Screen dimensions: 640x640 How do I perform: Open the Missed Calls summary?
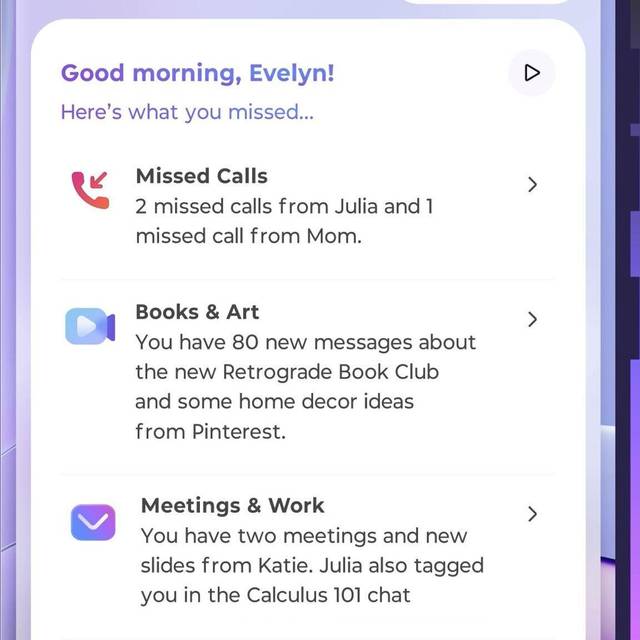pyautogui.click(x=532, y=185)
